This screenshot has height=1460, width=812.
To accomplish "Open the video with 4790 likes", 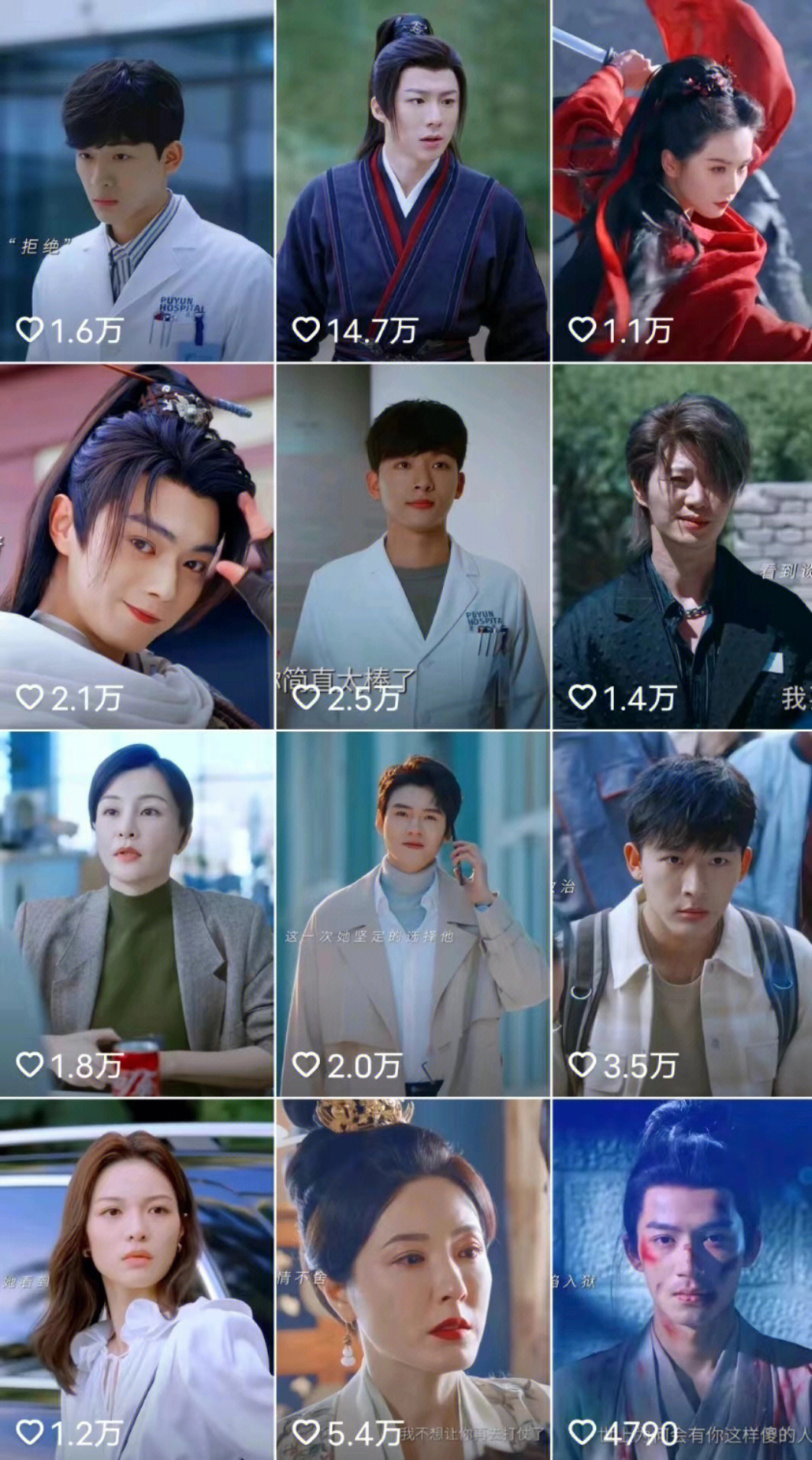I will 682,1279.
